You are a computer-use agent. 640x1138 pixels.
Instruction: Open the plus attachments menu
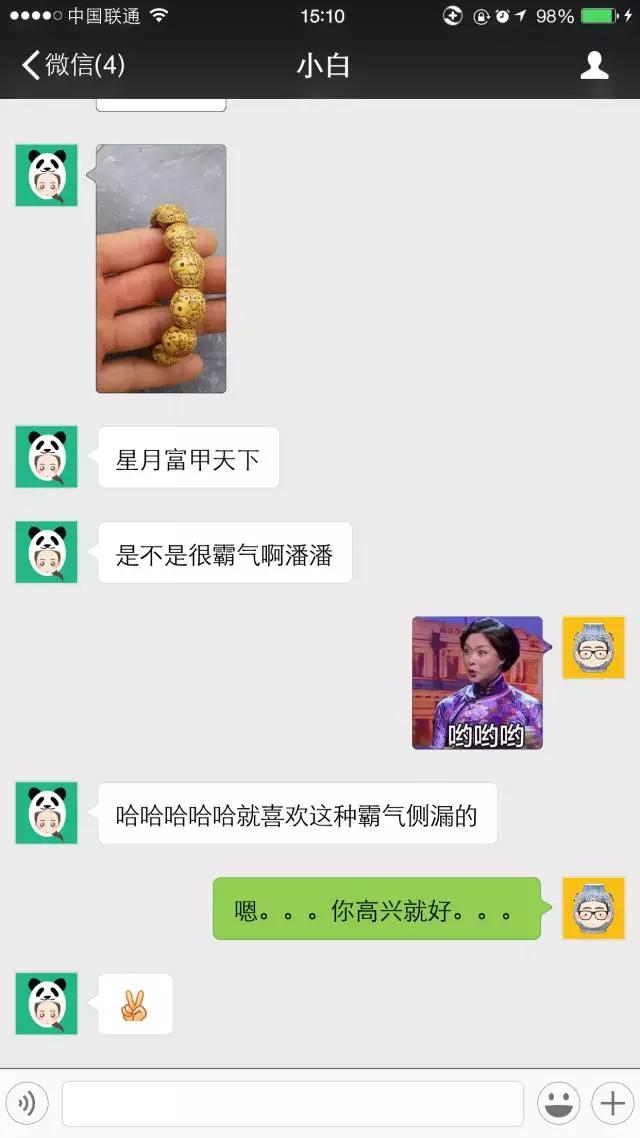point(610,1104)
